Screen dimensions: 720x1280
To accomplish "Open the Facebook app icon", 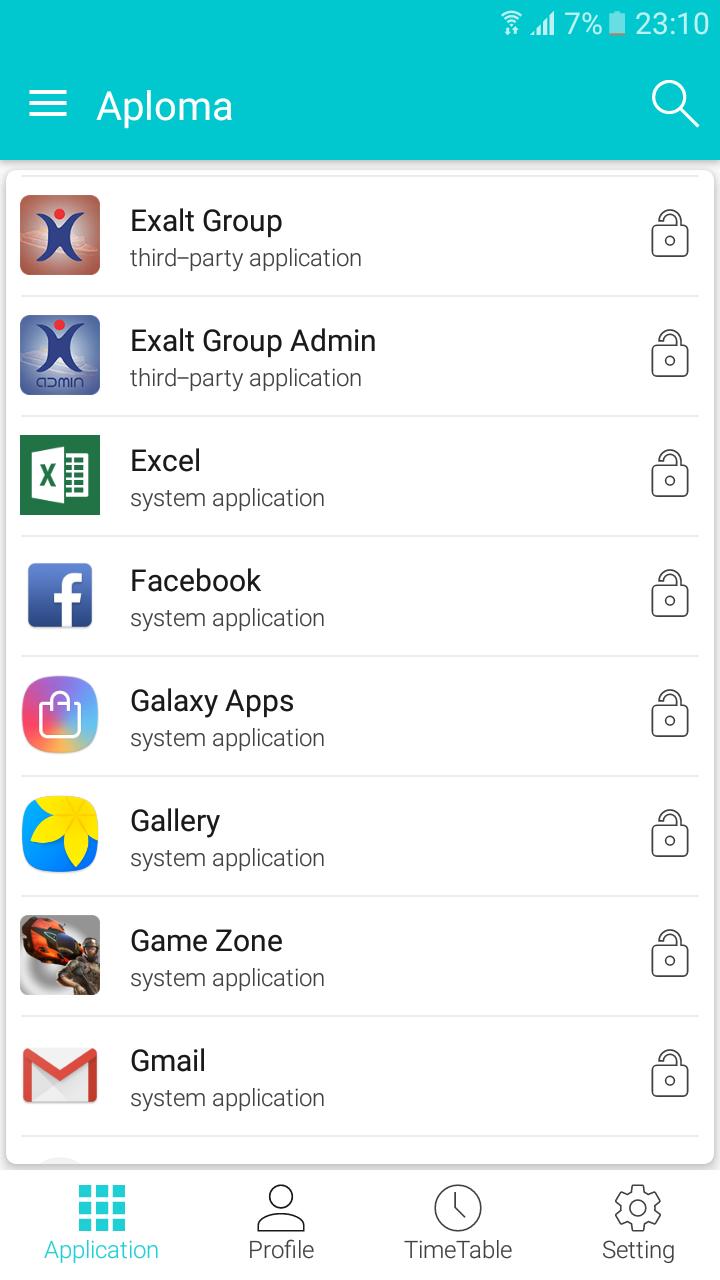I will (59, 594).
